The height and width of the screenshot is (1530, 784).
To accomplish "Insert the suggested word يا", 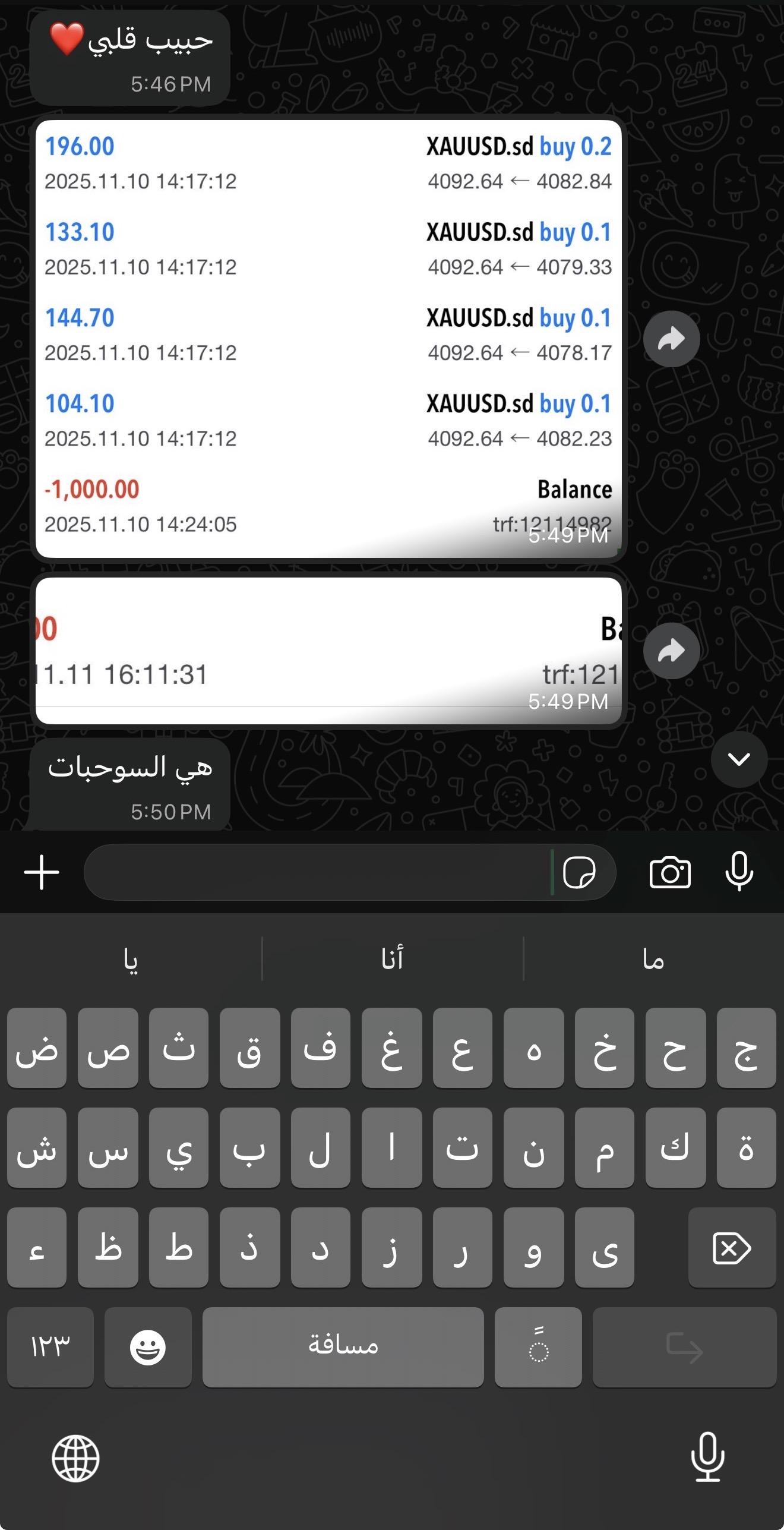I will coord(131,959).
